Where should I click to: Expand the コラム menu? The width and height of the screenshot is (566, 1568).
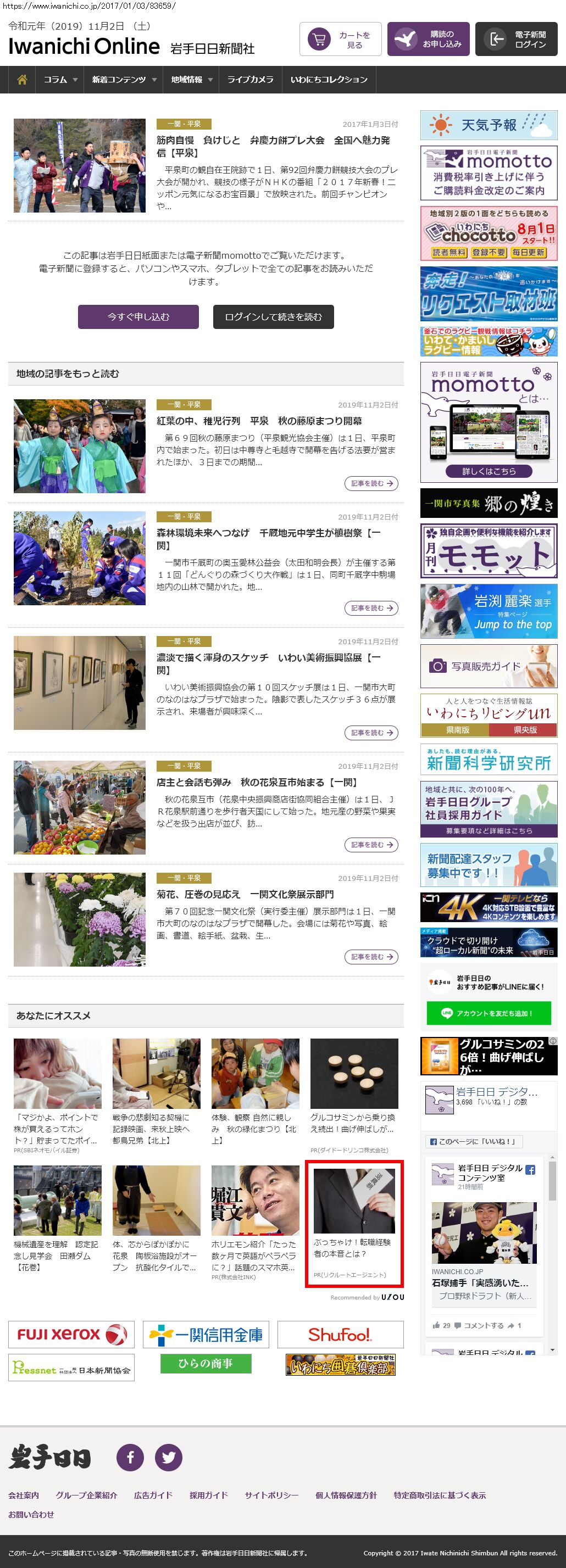pyautogui.click(x=60, y=80)
